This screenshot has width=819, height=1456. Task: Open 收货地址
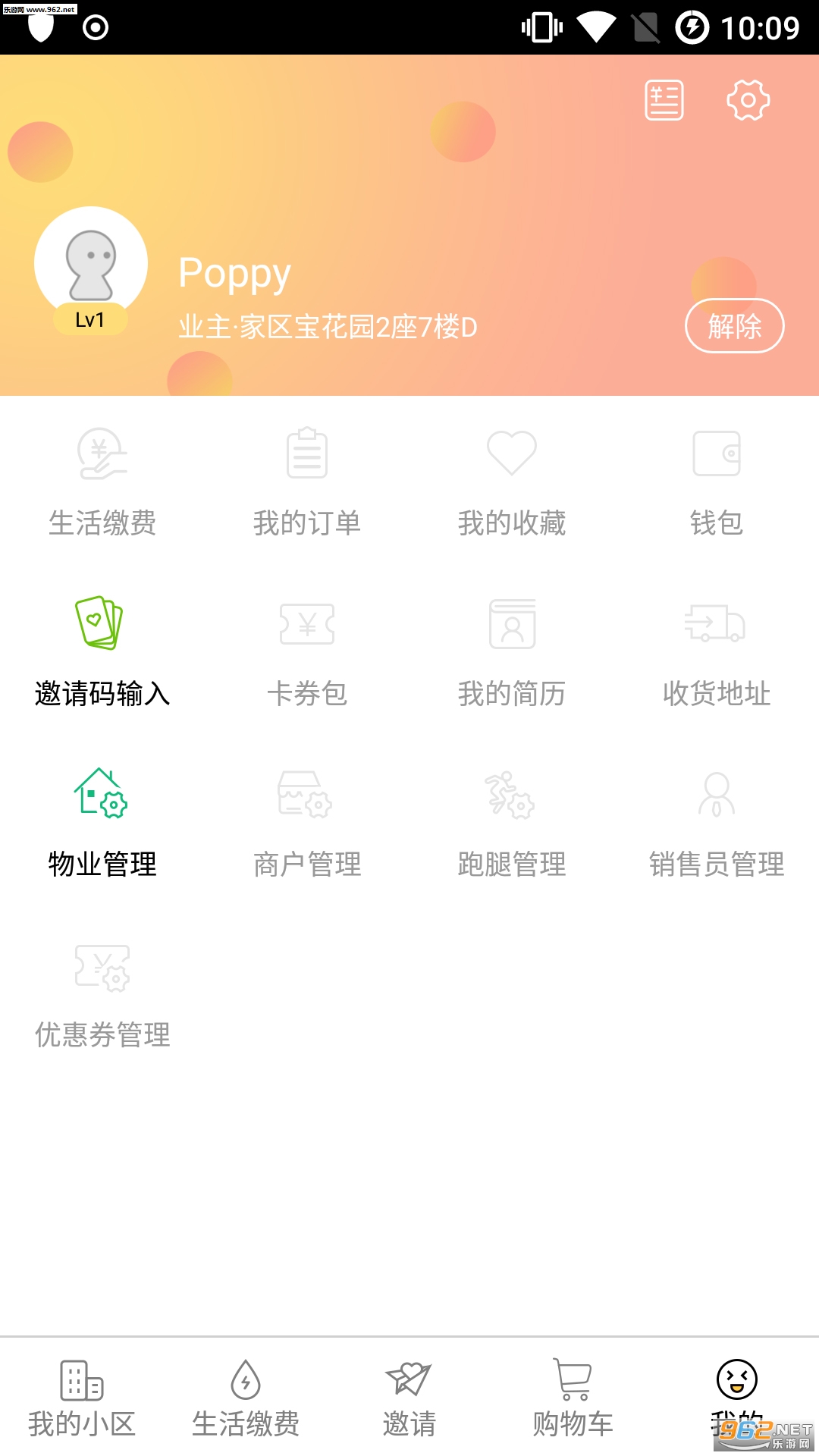717,651
